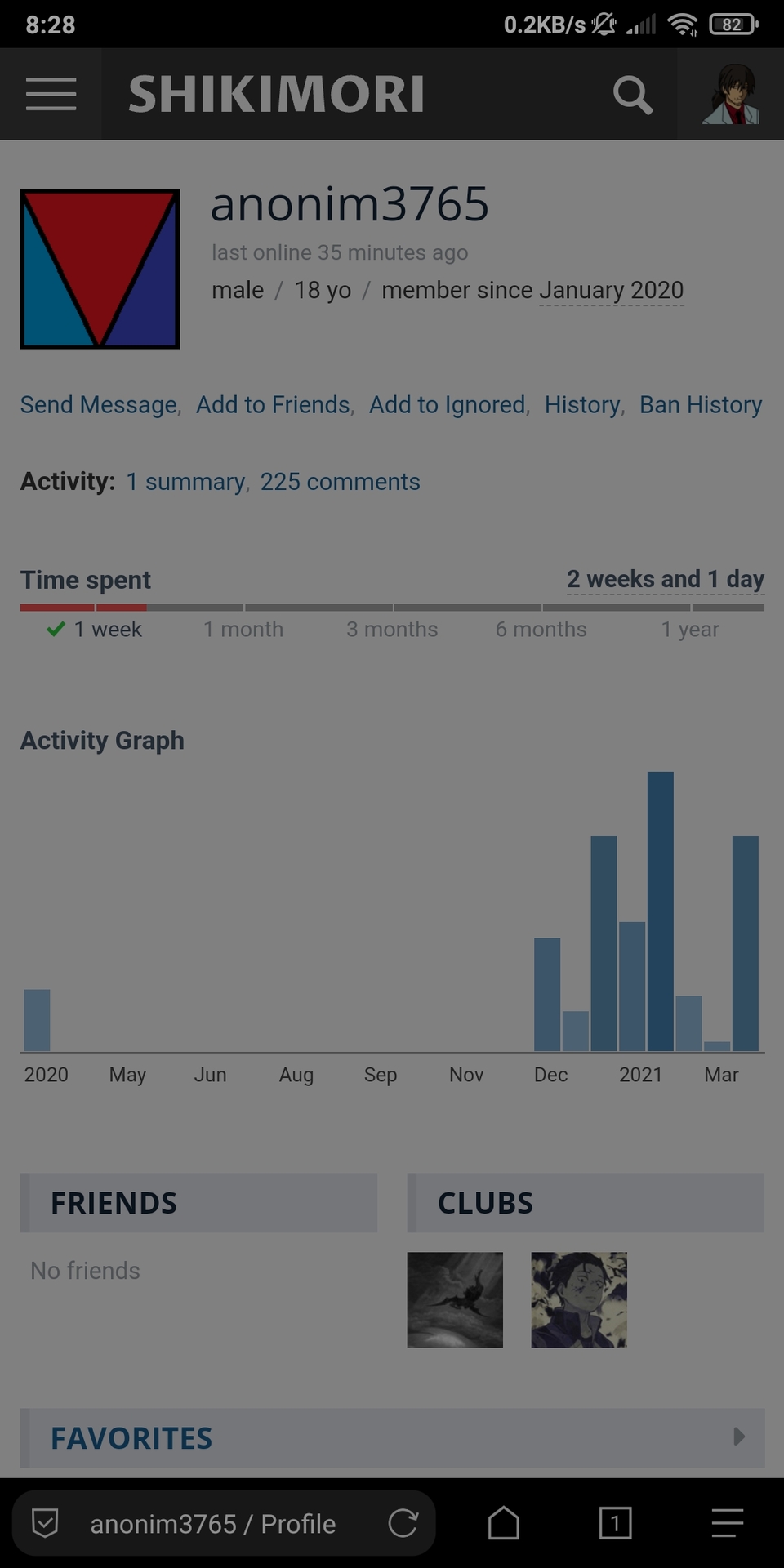Go to the browser home page
Viewport: 784px width, 1568px height.
point(504,1523)
